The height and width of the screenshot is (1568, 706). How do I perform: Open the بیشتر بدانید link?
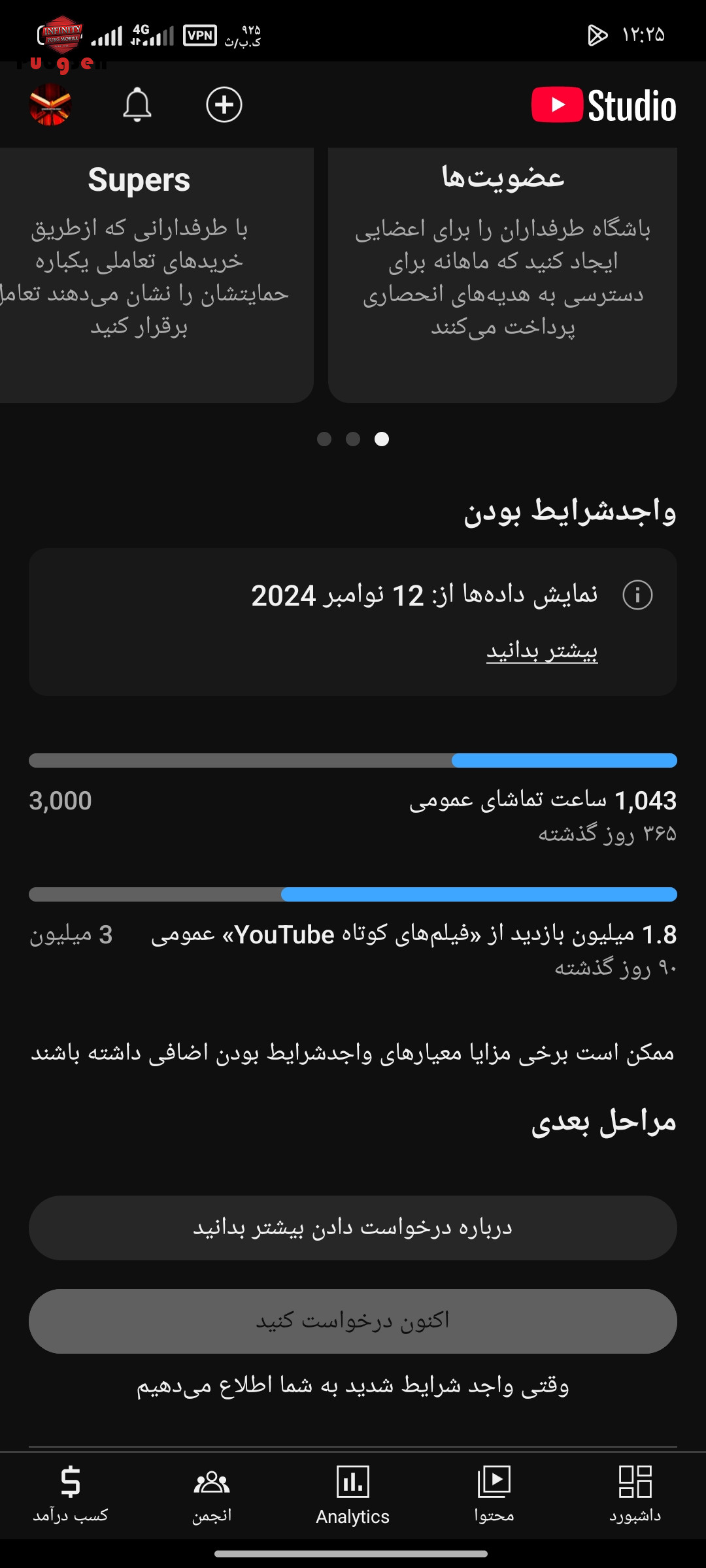(x=542, y=650)
